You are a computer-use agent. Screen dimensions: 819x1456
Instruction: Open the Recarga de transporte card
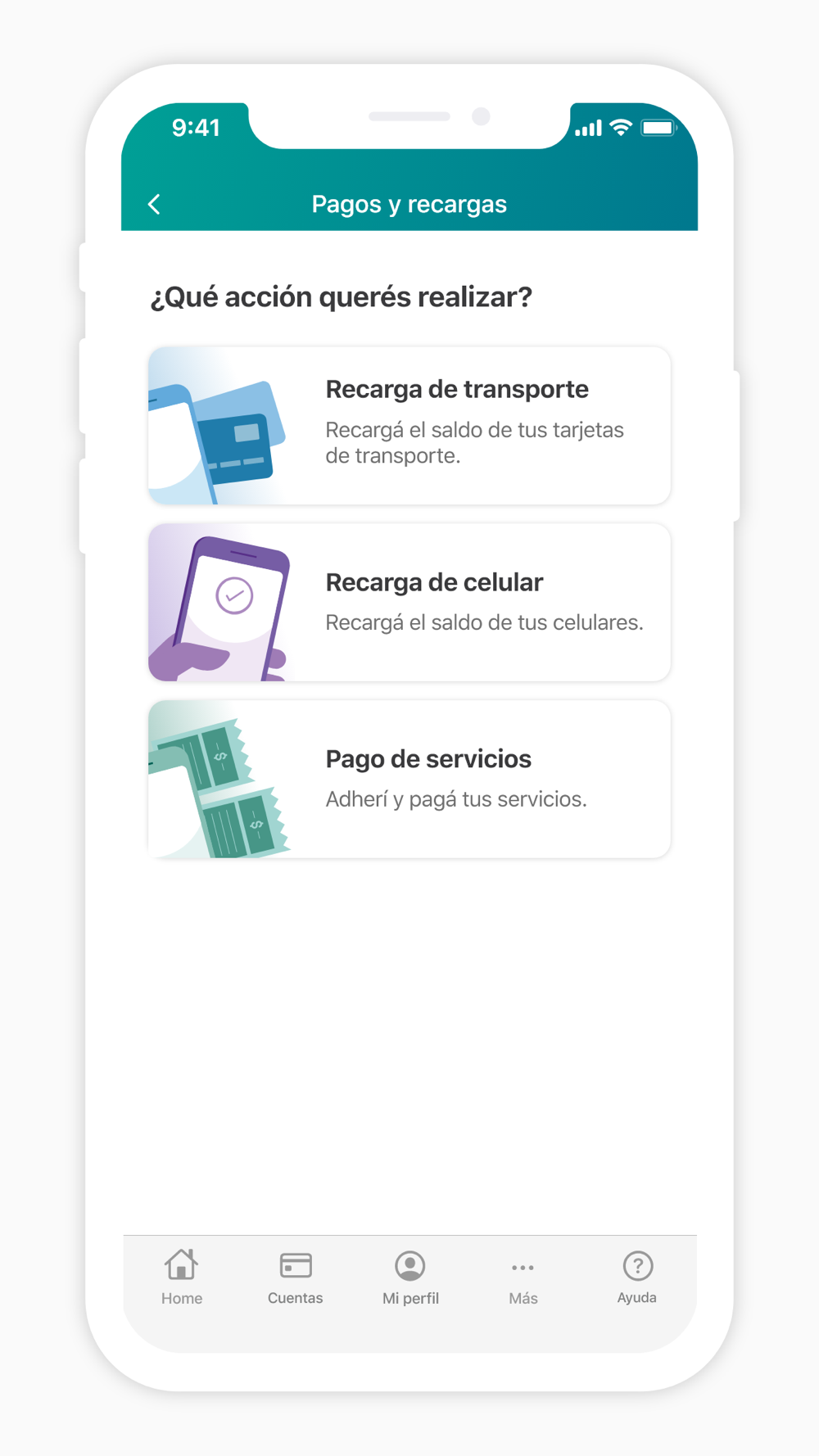(409, 425)
